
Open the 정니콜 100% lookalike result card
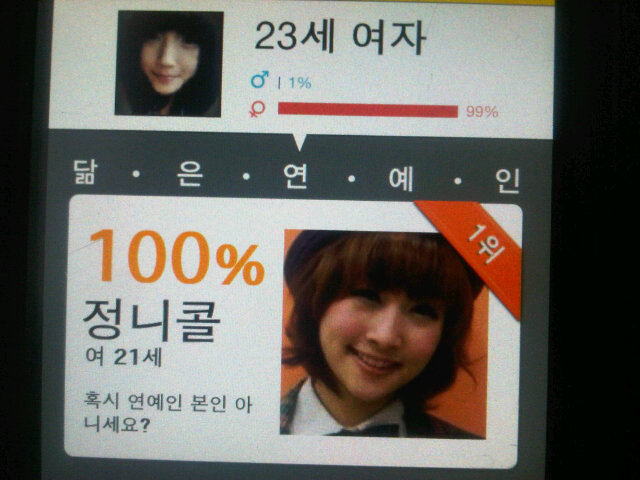[x=294, y=332]
